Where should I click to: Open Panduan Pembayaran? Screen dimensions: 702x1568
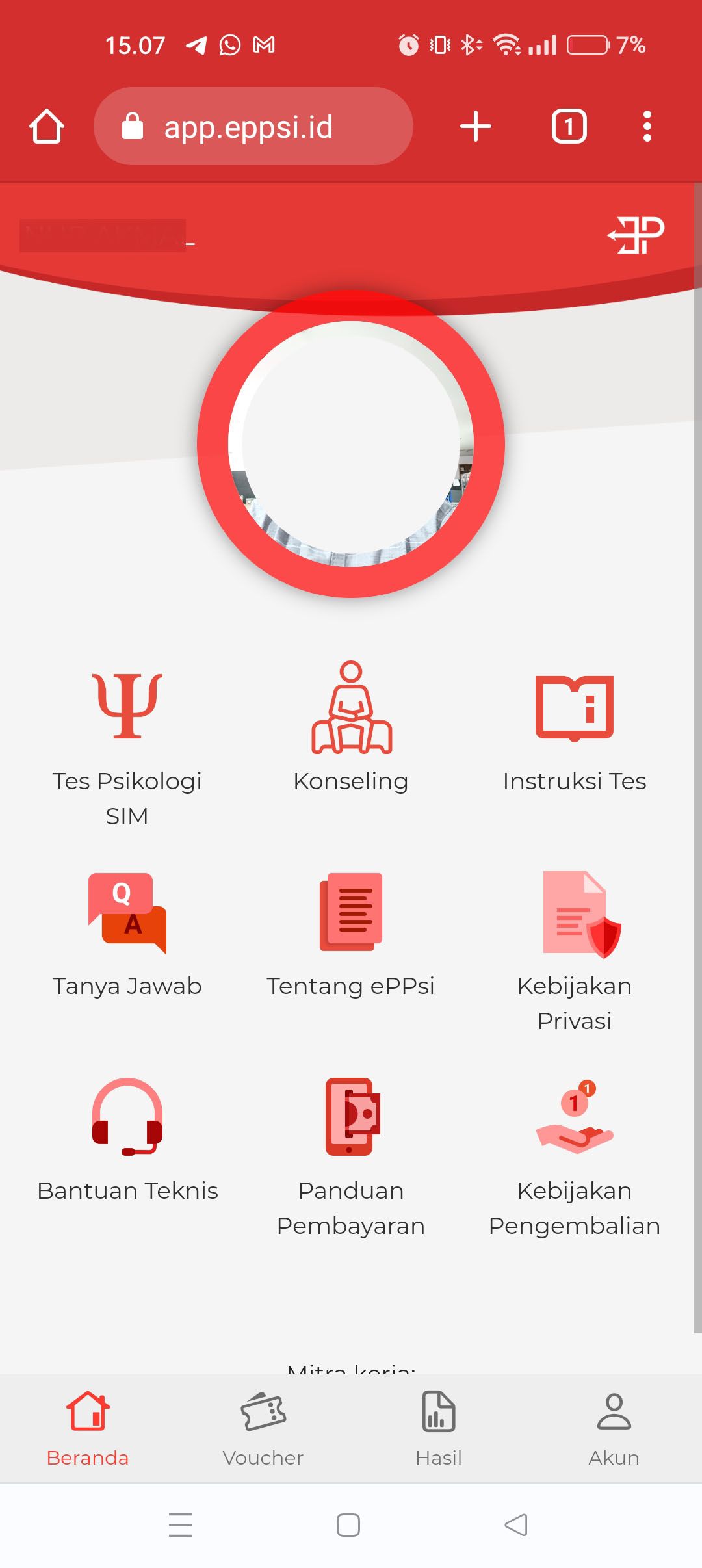pos(351,1151)
